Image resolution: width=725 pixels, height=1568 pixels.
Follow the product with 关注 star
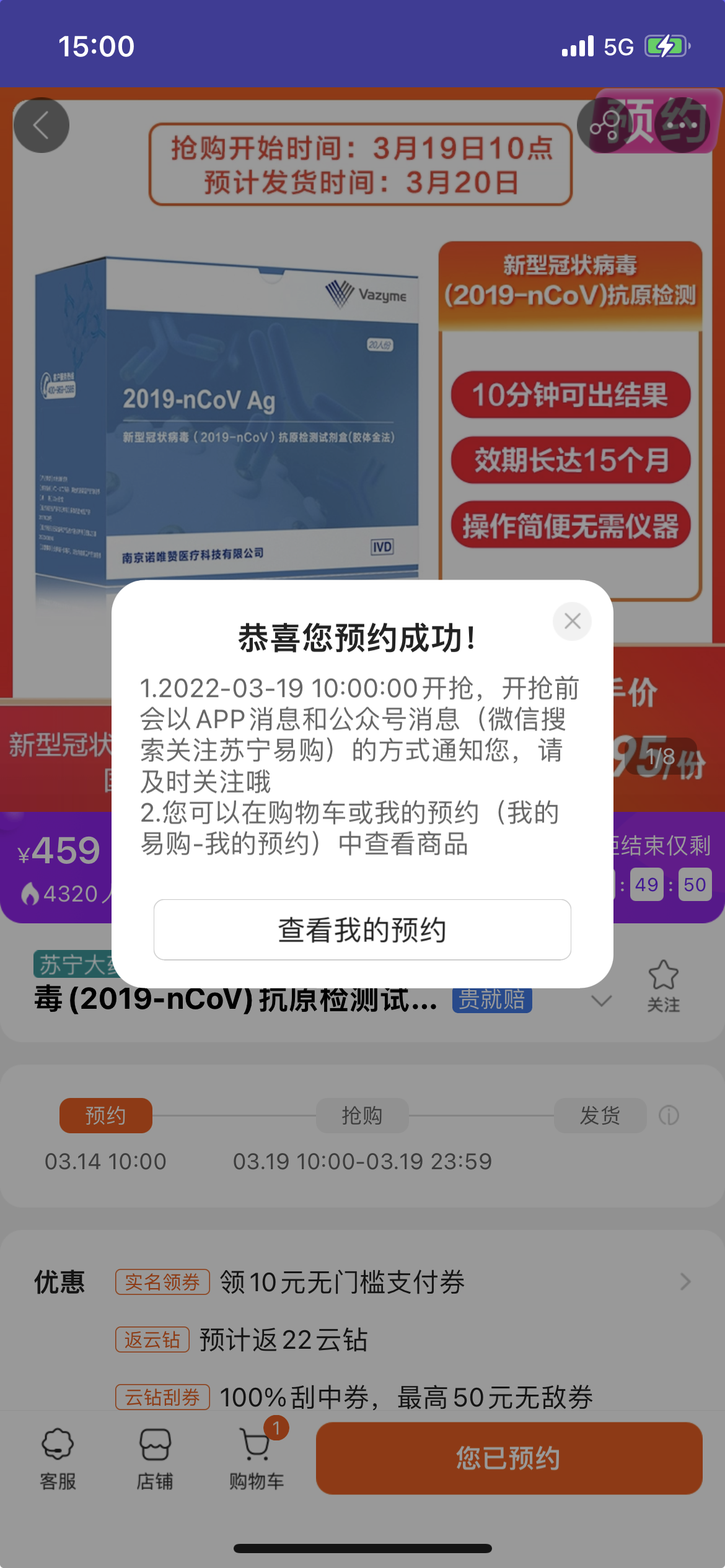[x=663, y=985]
